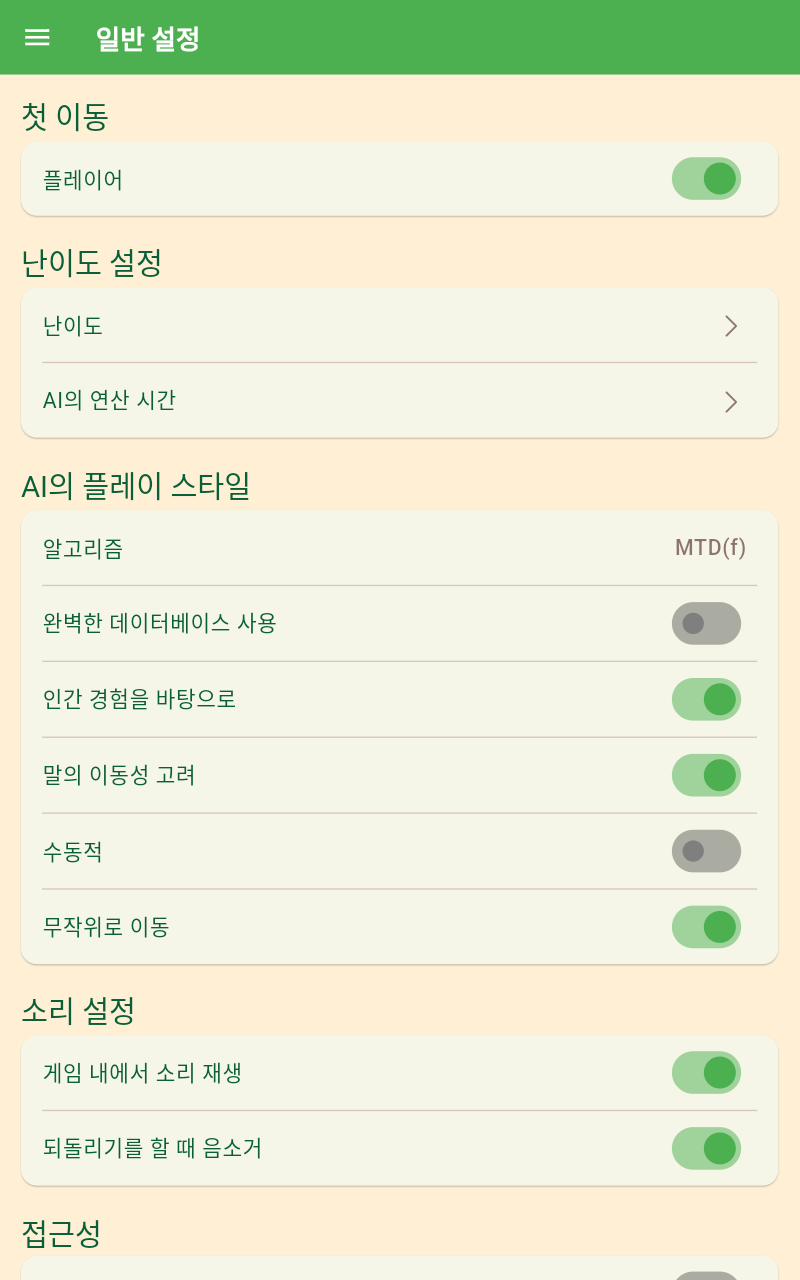The height and width of the screenshot is (1280, 800).
Task: Open AI의 연산 시간 setting
Action: [399, 401]
